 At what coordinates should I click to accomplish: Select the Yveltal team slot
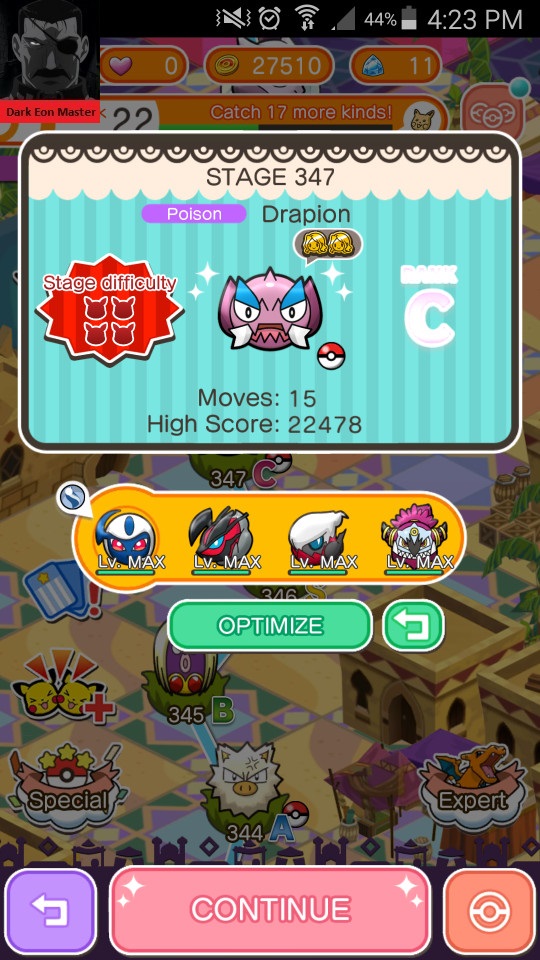point(222,541)
